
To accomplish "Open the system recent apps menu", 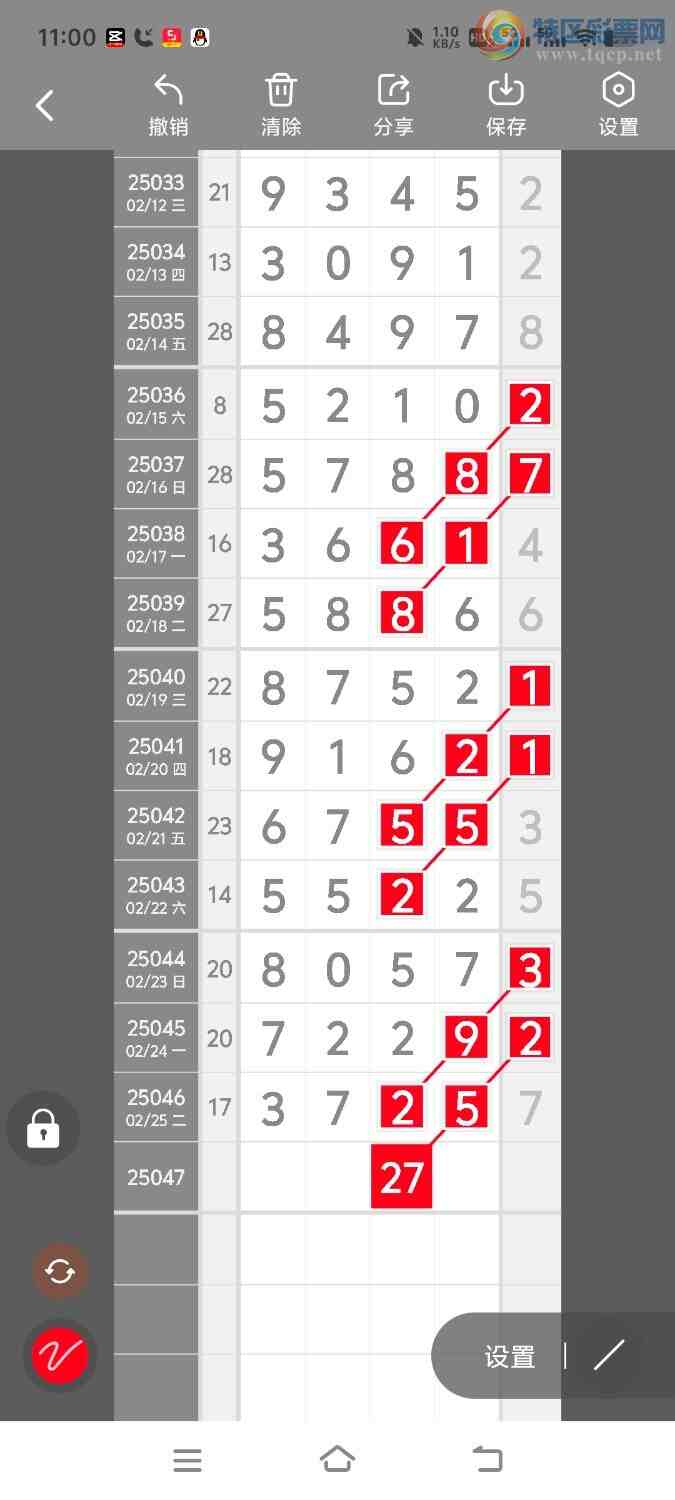I will point(187,1461).
